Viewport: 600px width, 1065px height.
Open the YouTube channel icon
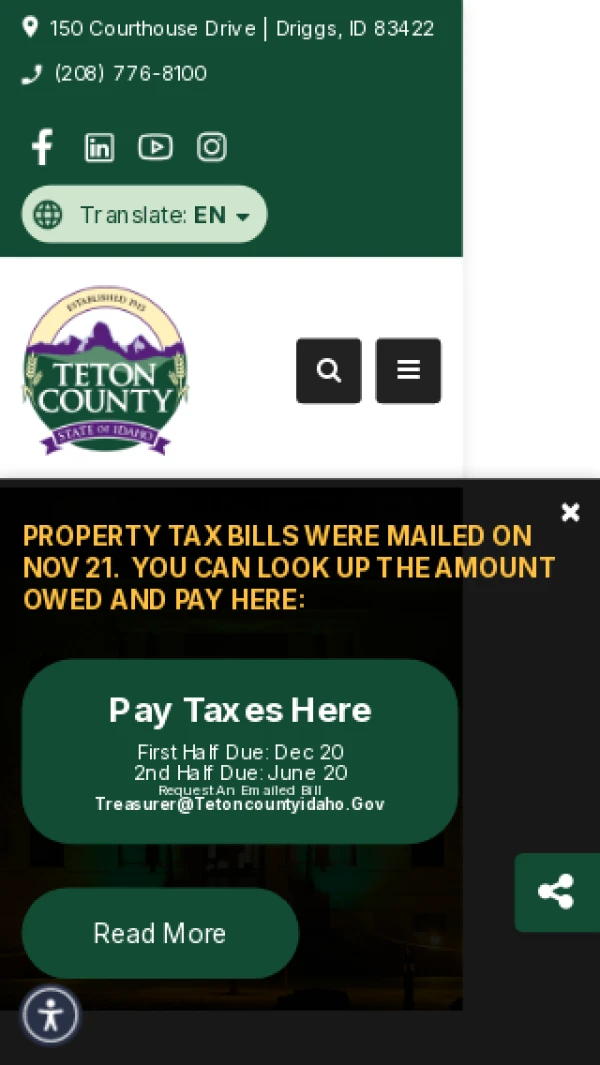coord(155,147)
